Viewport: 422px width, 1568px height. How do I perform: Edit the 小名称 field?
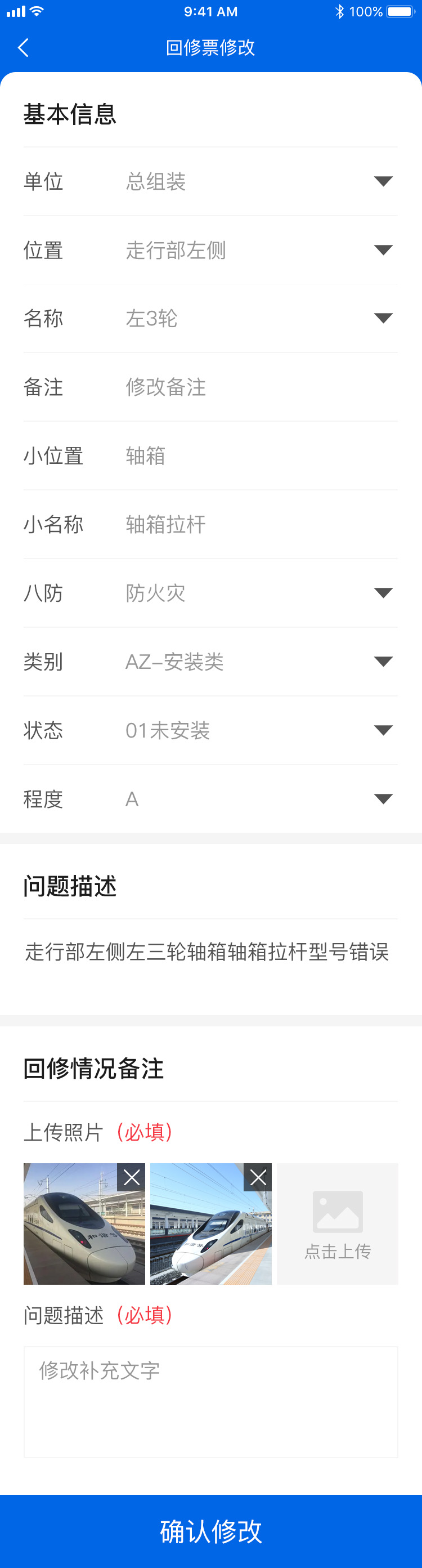pos(255,525)
